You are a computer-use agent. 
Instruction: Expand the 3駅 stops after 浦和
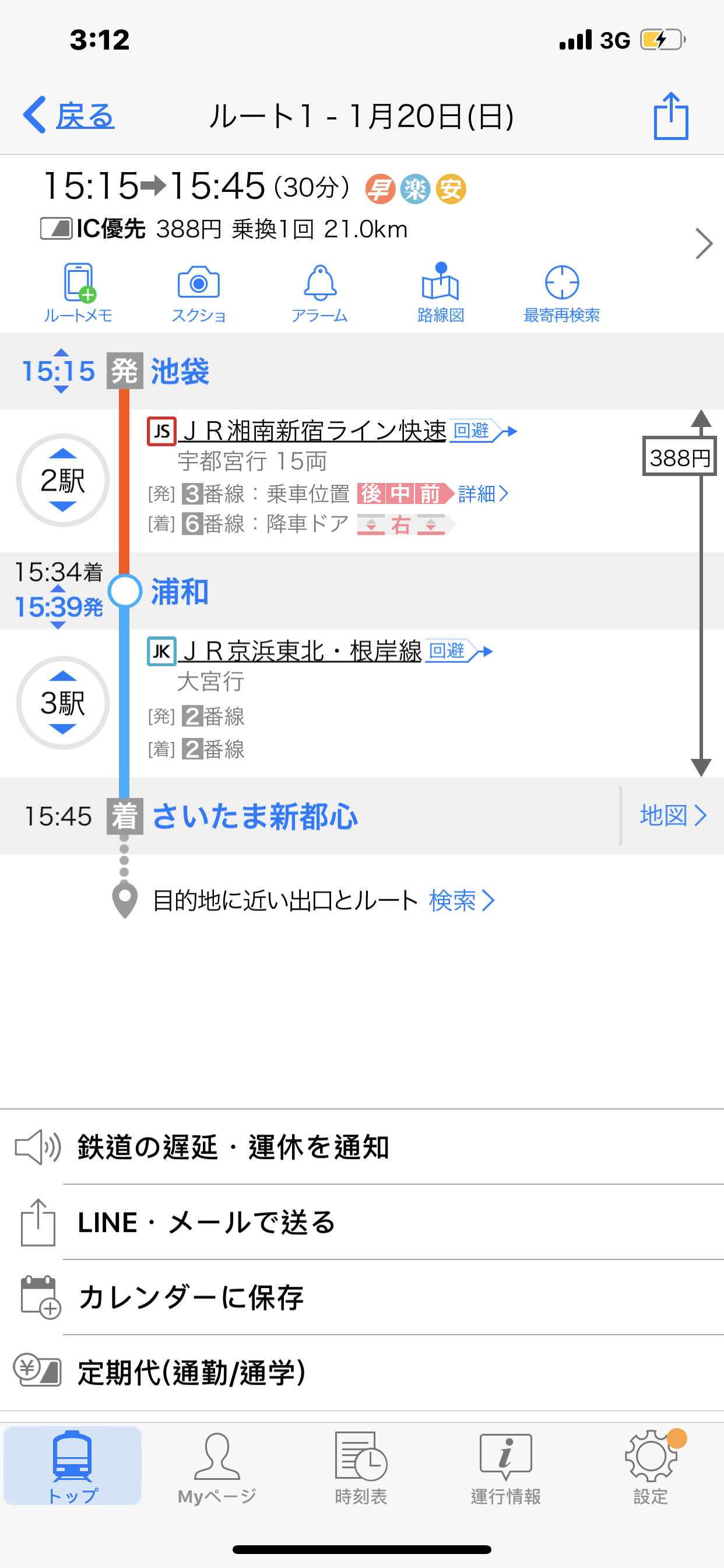[63, 702]
